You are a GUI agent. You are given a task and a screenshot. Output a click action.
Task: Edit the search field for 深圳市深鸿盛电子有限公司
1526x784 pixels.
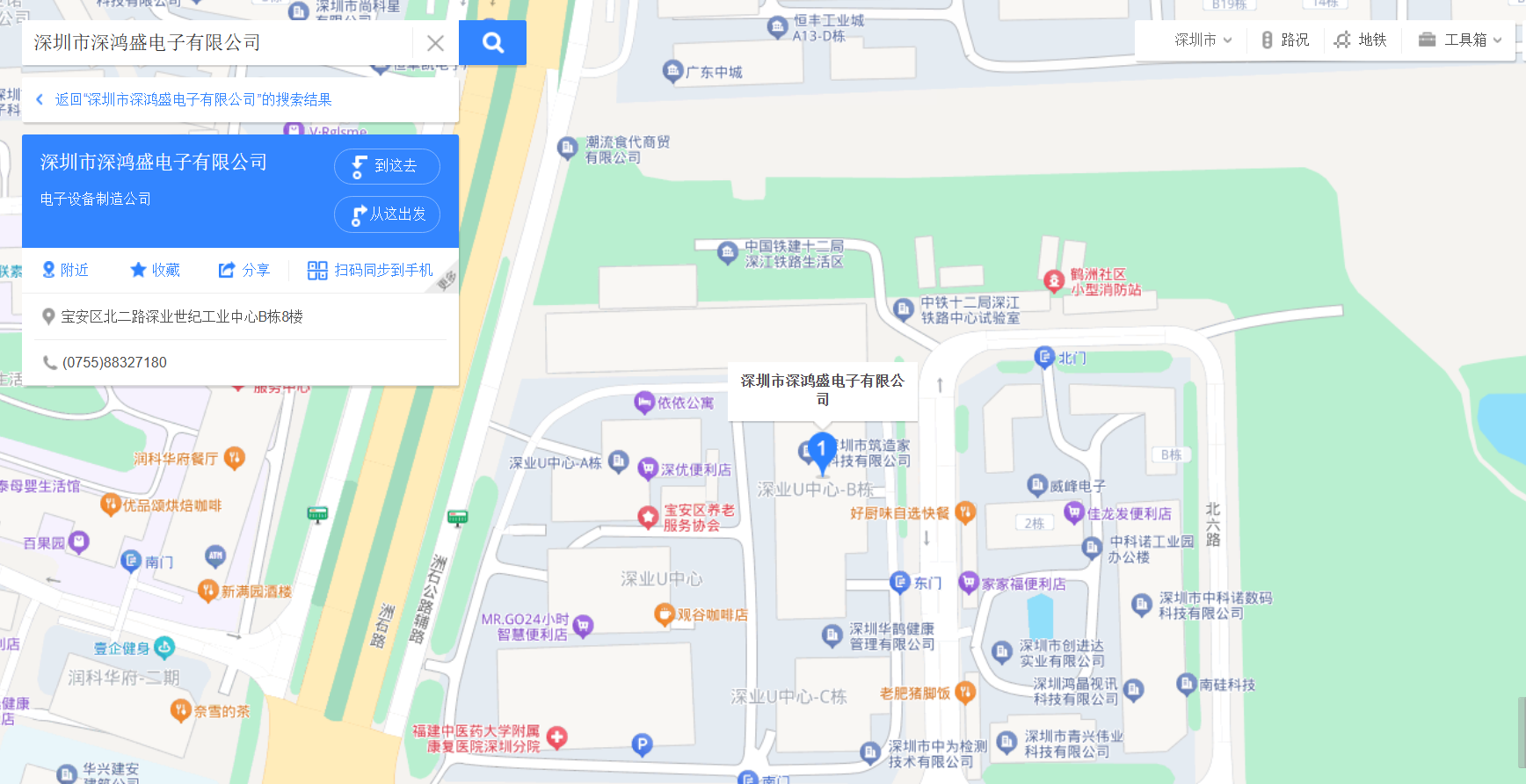tap(220, 43)
